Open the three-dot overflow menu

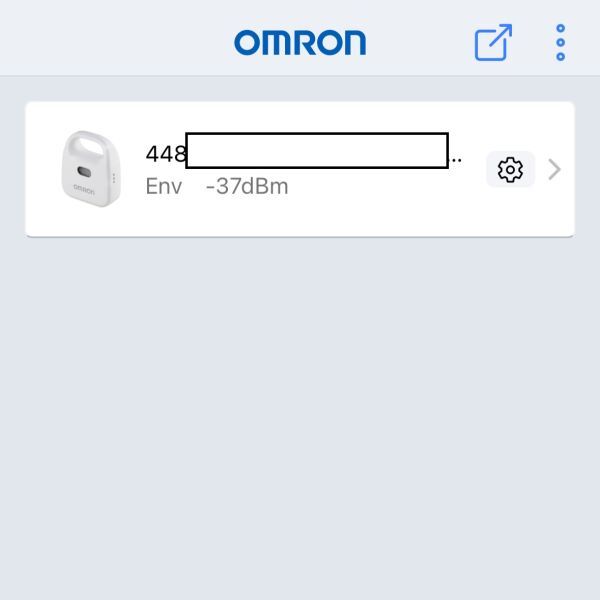560,42
